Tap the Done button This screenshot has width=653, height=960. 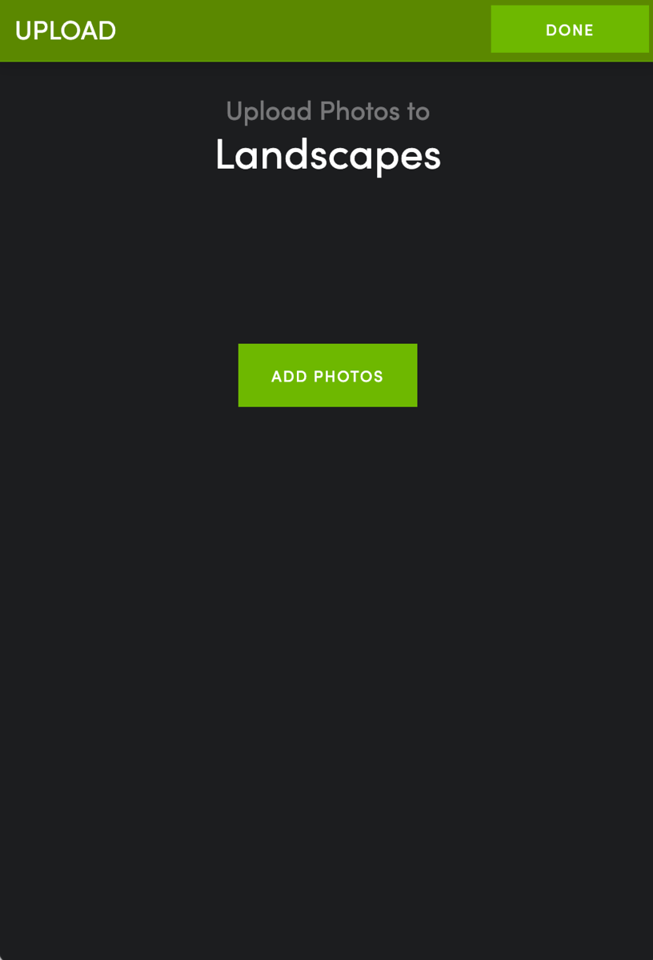(x=569, y=30)
